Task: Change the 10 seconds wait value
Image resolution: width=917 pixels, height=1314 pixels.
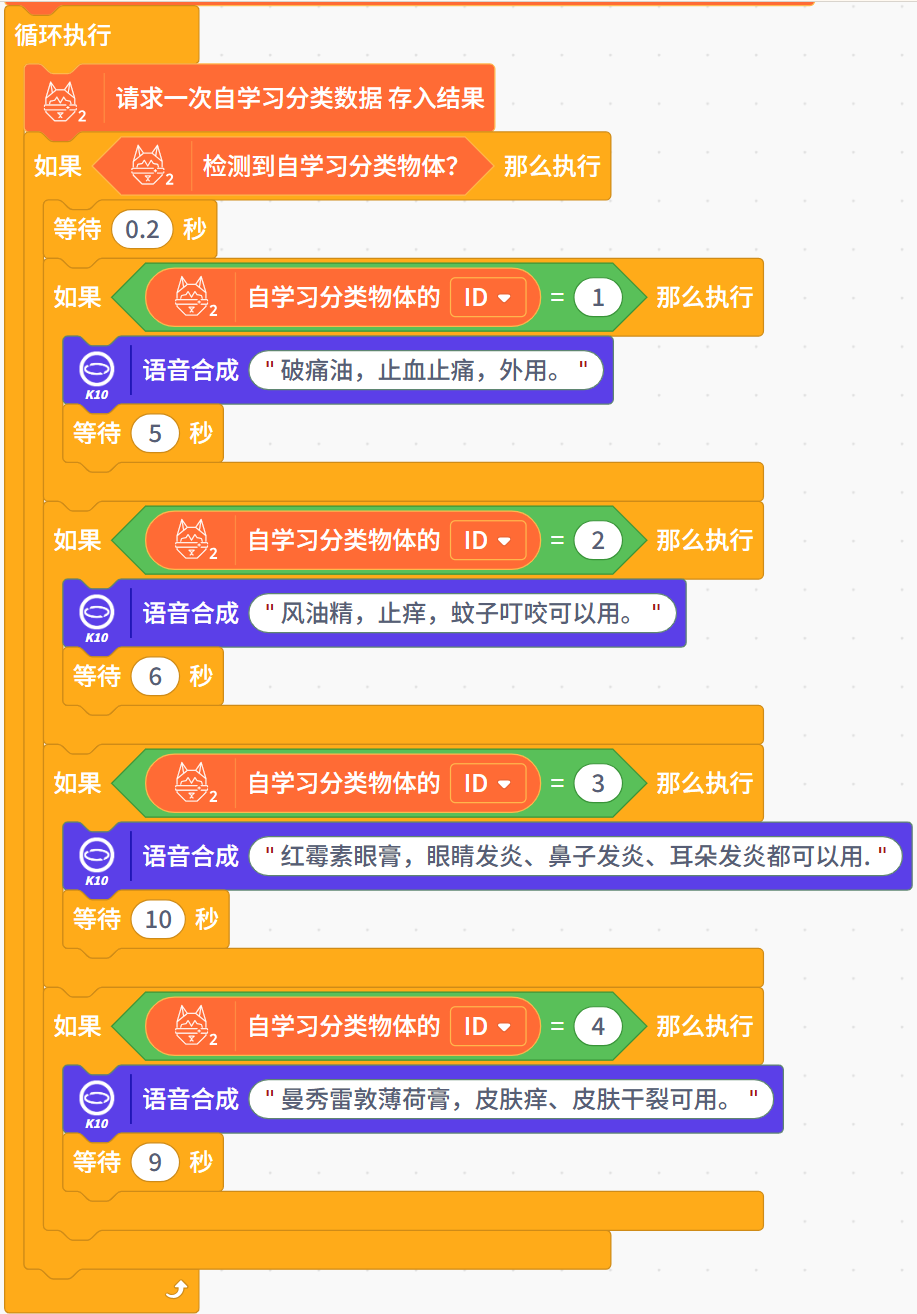Action: 158,920
